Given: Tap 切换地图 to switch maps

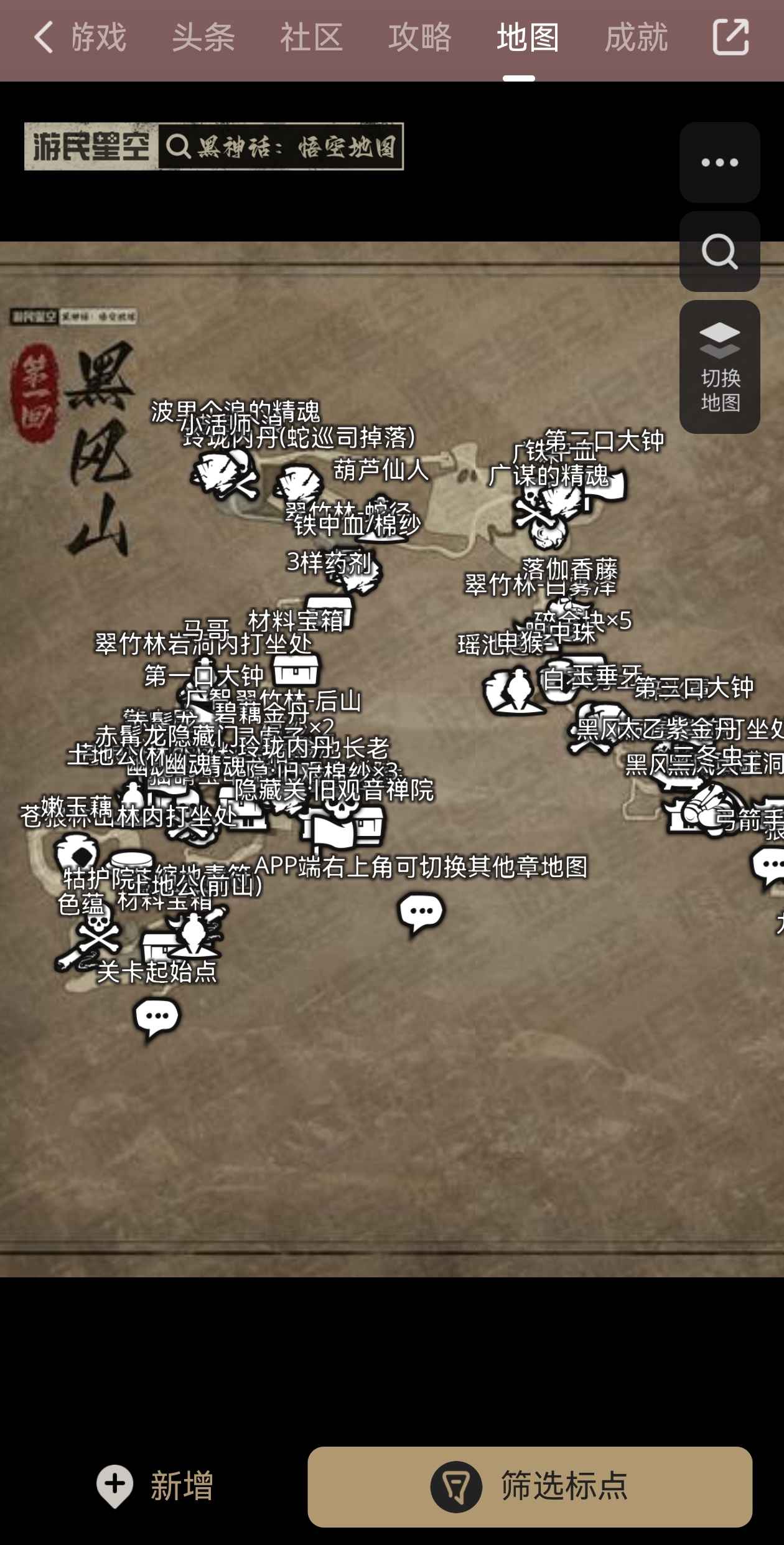Looking at the screenshot, I should coord(719,367).
